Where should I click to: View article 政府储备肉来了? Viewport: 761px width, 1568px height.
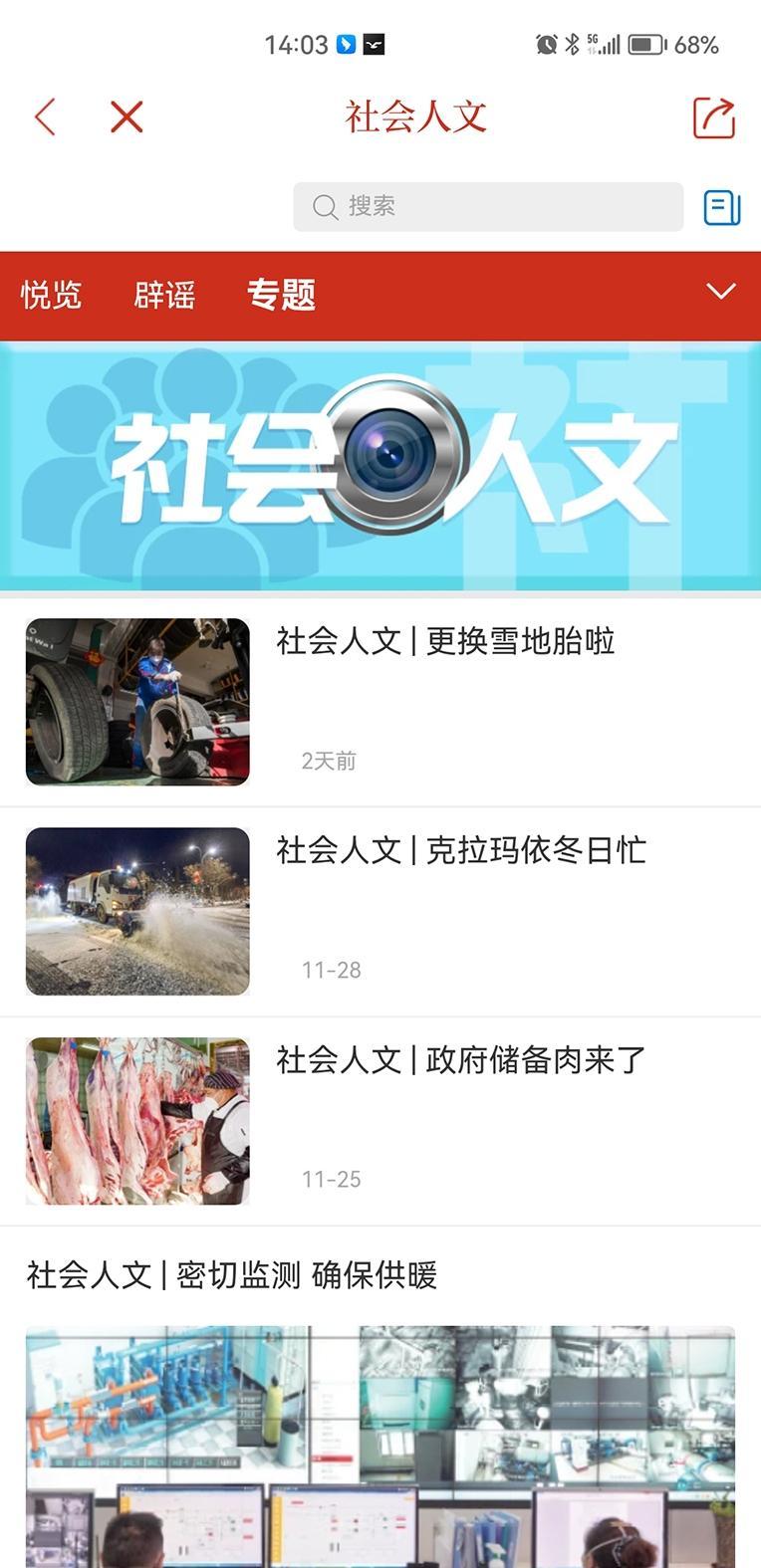pyautogui.click(x=380, y=1121)
